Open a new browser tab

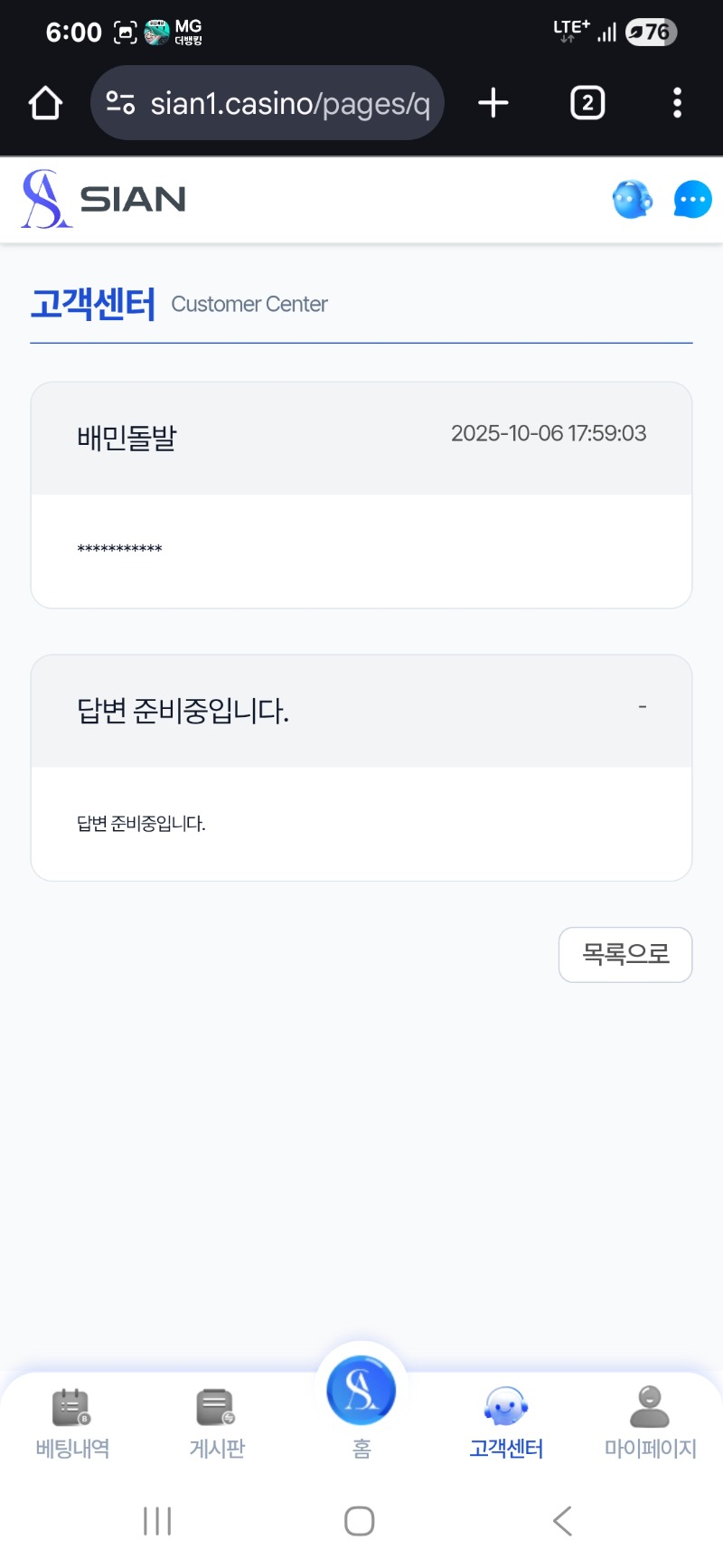(x=493, y=103)
